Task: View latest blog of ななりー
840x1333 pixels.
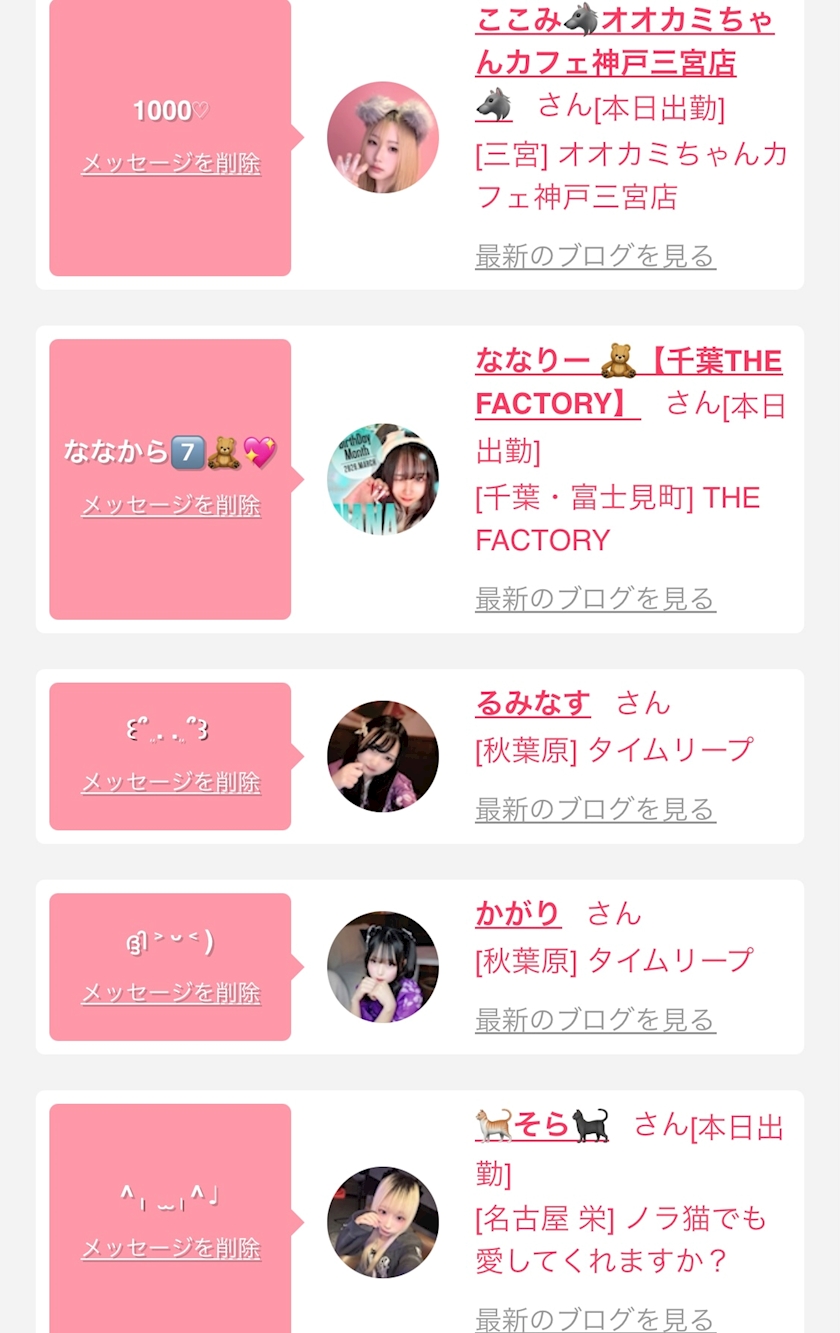Action: point(595,599)
